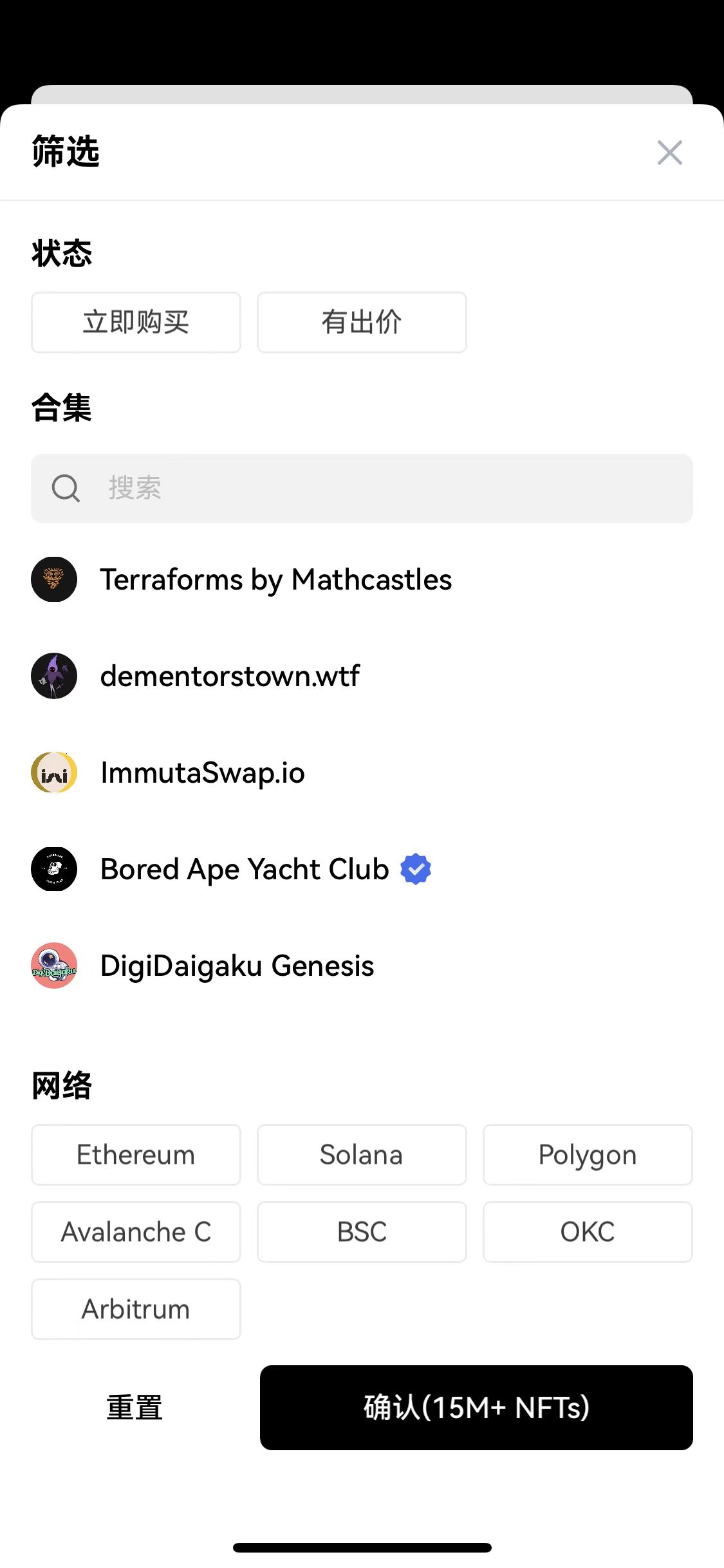Confirm filters with the 确认(15M+ NFTs) button
724x1568 pixels.
tap(476, 1407)
